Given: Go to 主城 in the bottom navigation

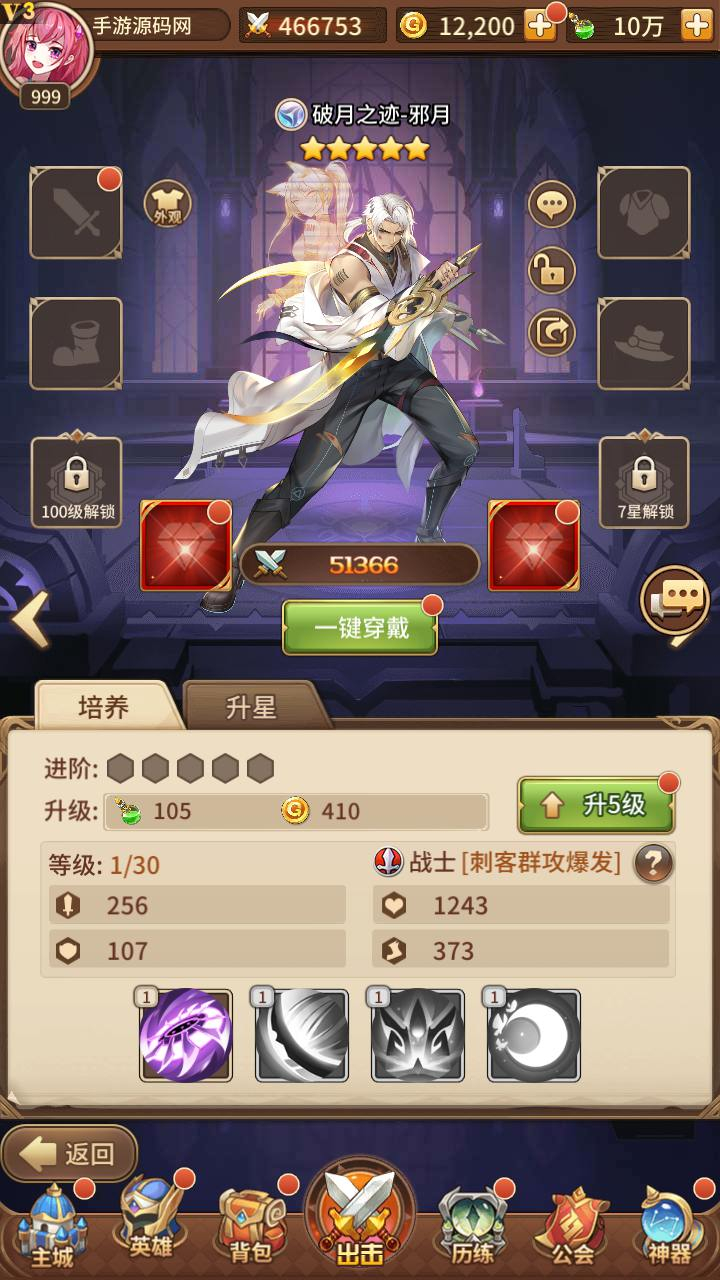Looking at the screenshot, I should coord(51,1226).
